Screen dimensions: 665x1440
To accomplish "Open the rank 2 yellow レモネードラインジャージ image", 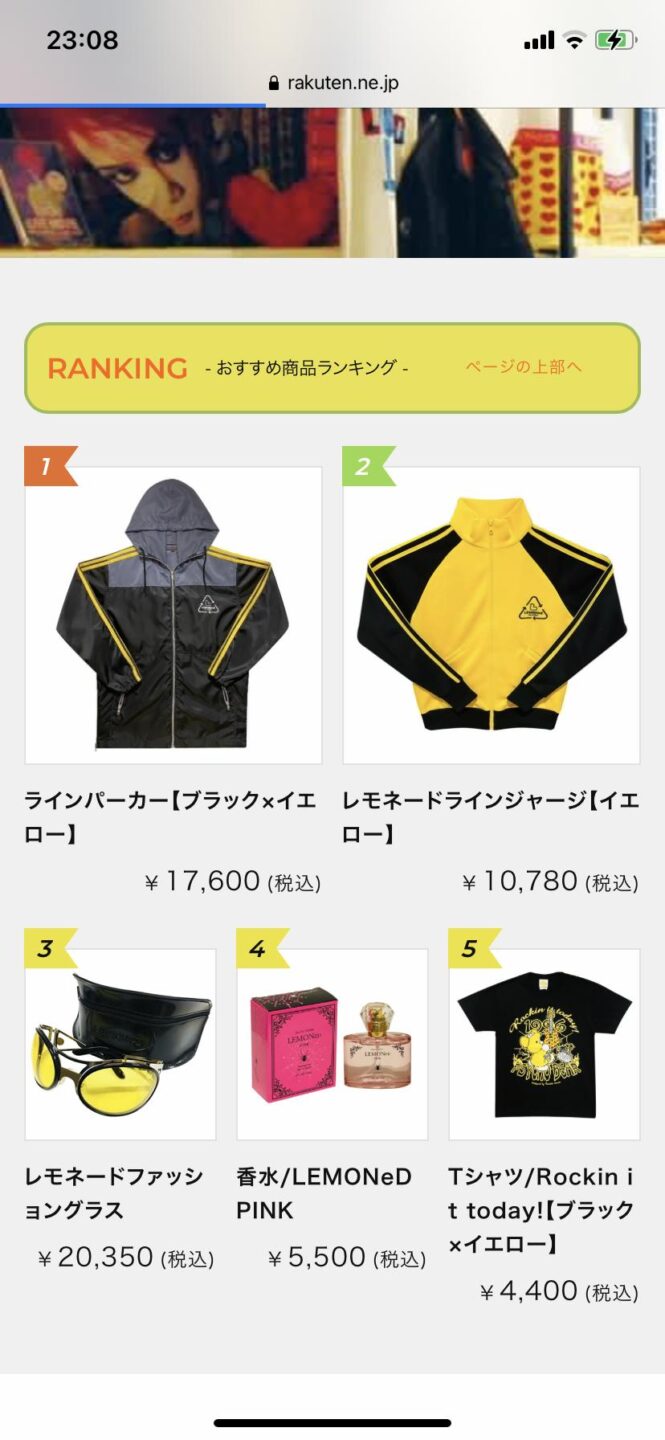I will 491,615.
